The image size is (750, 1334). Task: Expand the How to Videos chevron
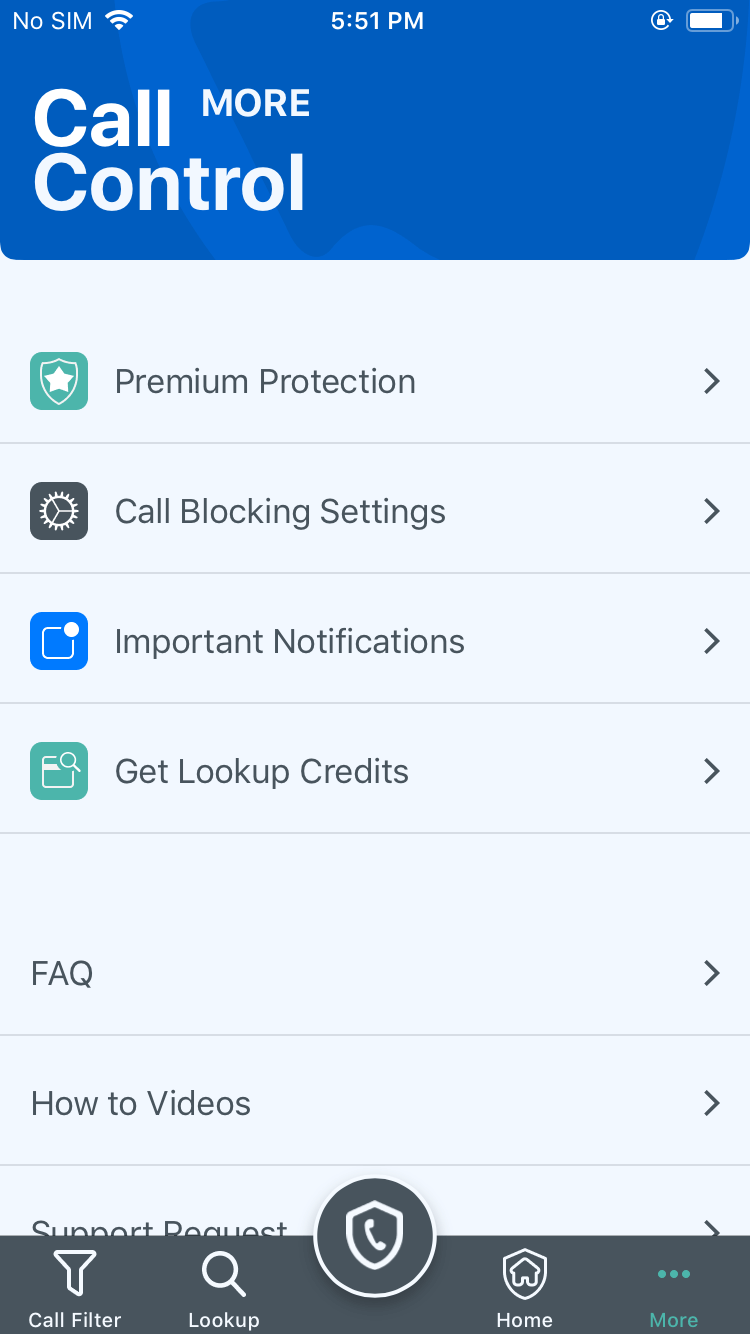pos(711,1103)
